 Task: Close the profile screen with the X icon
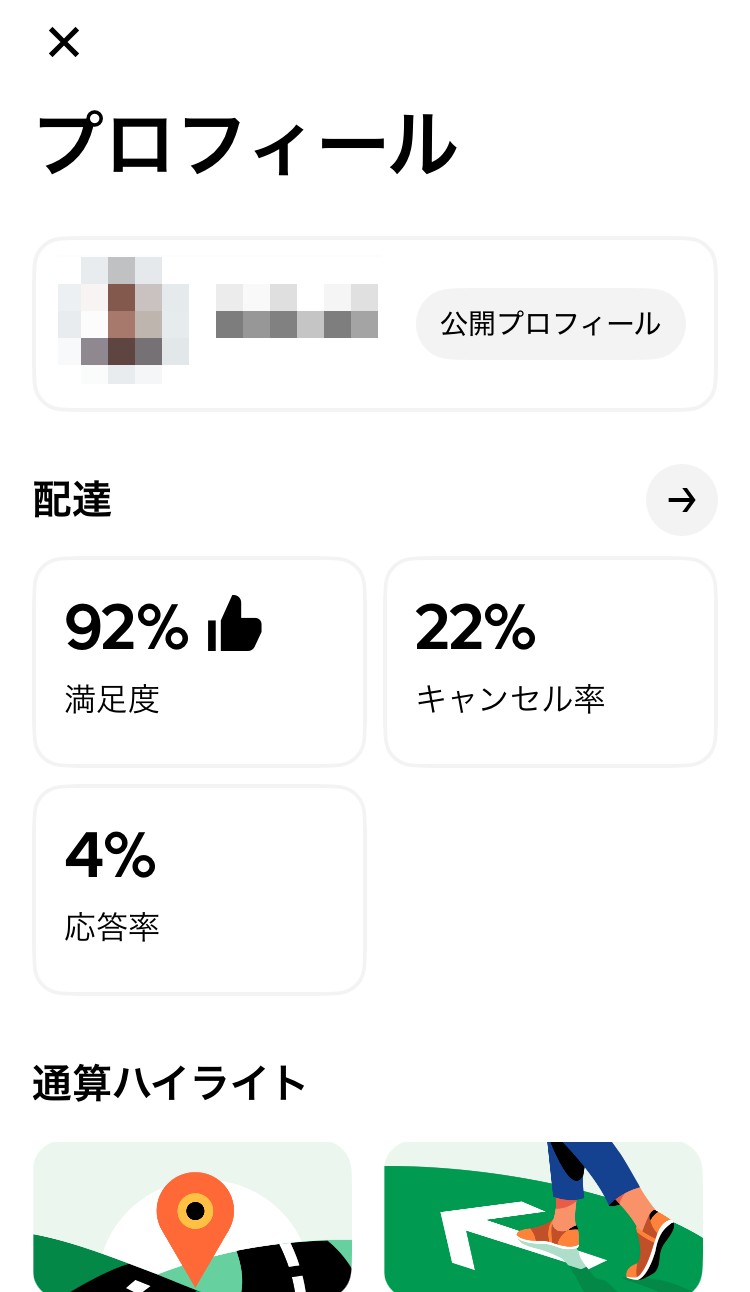64,43
